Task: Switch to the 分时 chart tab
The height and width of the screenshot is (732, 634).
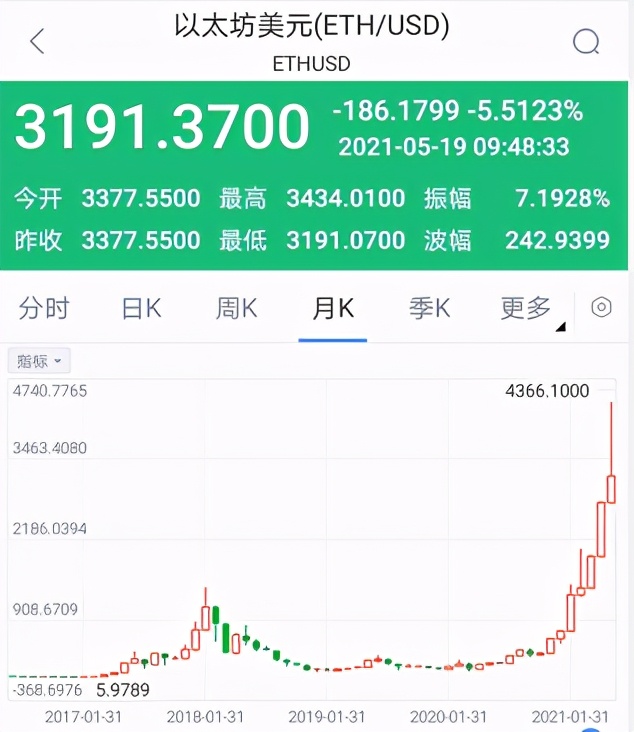Action: (x=45, y=308)
